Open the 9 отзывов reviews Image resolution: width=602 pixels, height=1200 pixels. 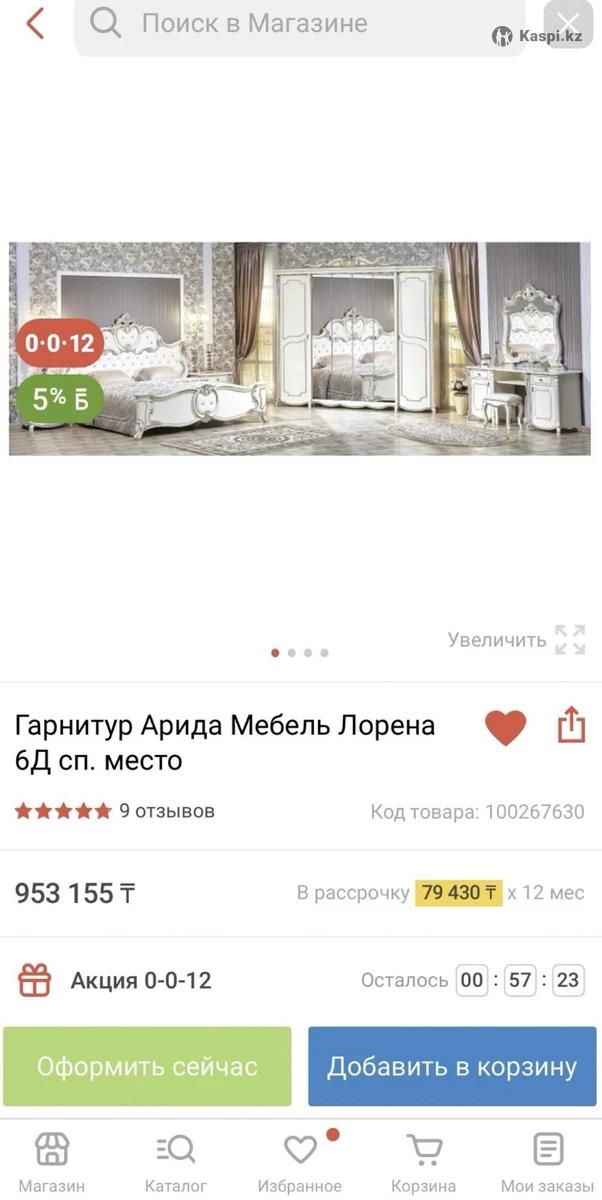click(166, 811)
